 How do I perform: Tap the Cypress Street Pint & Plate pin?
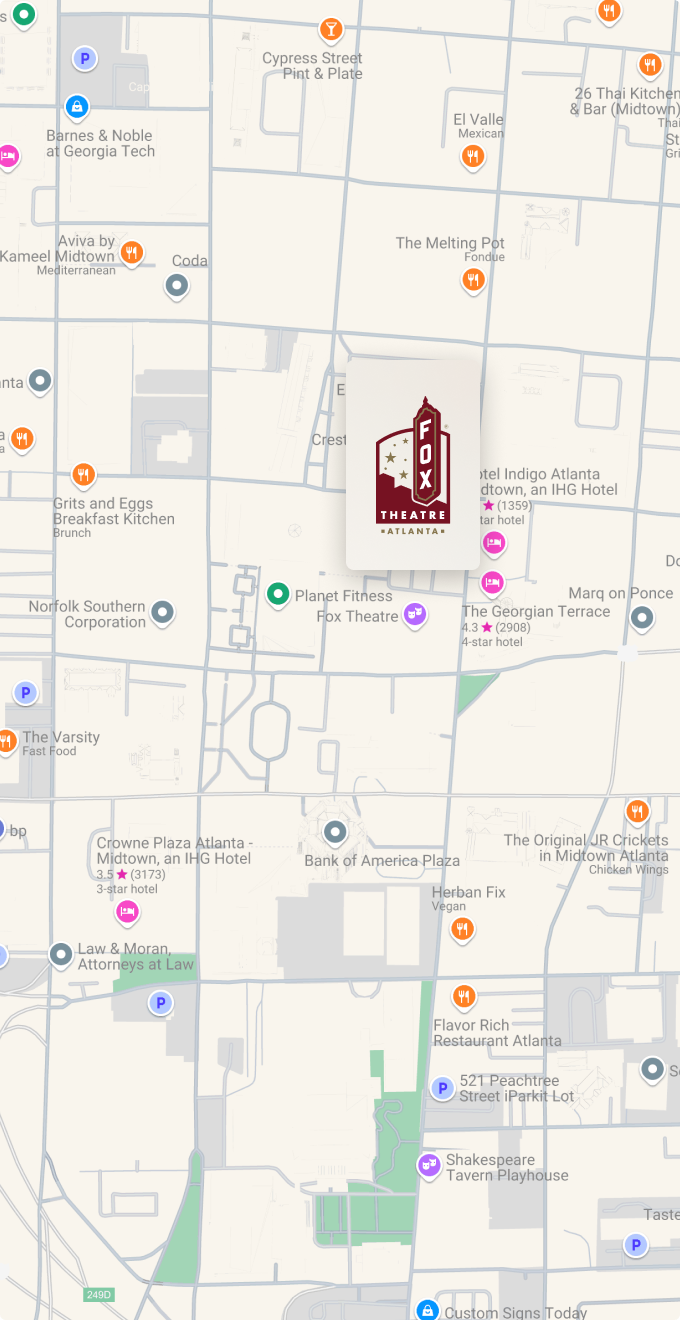330,28
